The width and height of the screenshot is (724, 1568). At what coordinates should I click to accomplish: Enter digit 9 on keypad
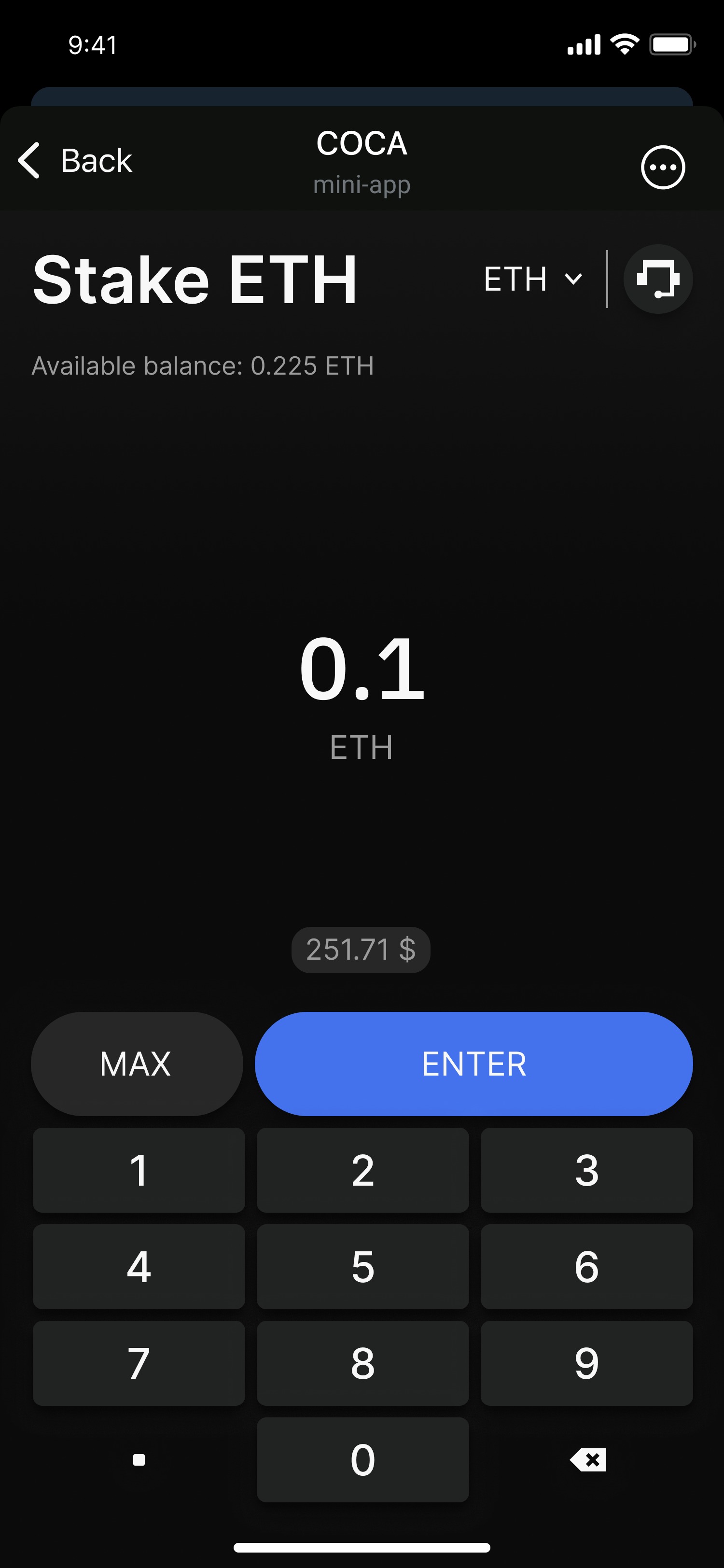586,1363
